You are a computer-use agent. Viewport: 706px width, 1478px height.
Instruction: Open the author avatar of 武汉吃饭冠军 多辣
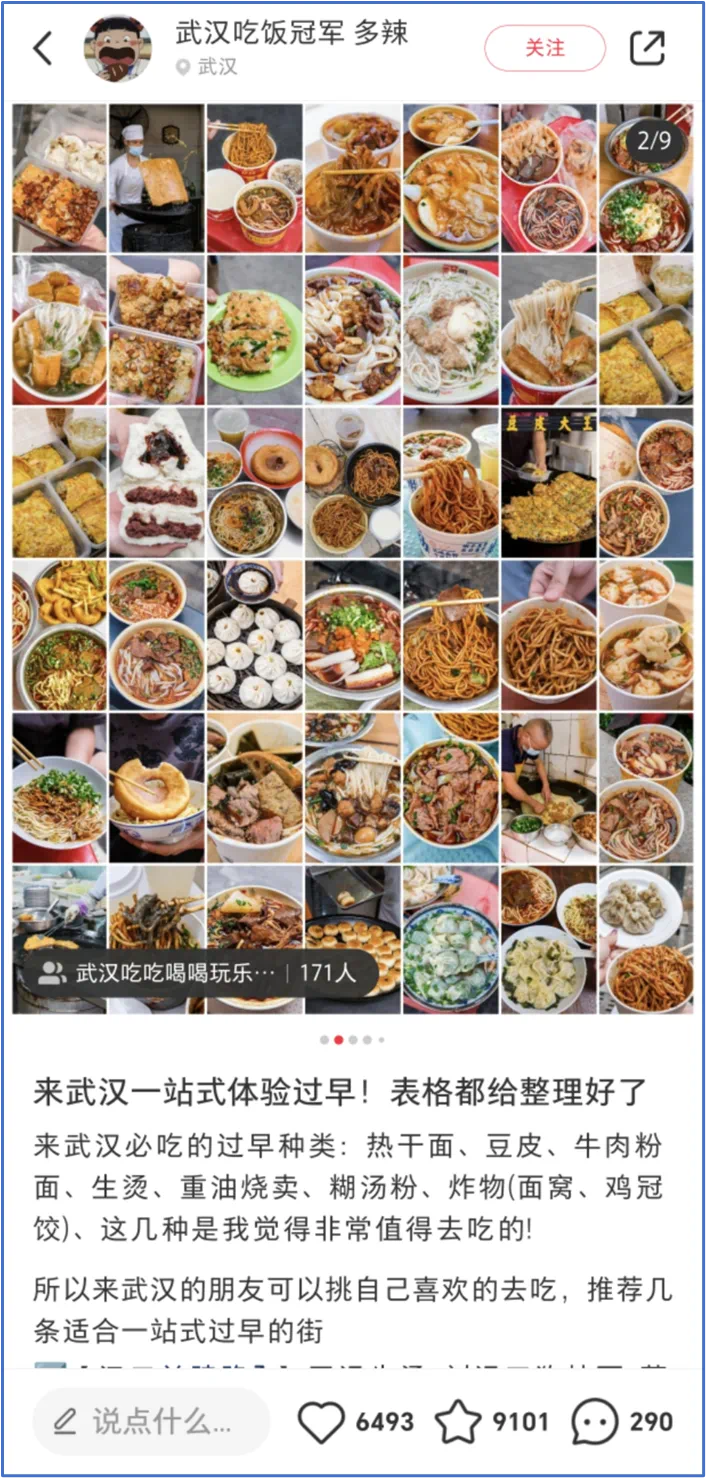[118, 48]
